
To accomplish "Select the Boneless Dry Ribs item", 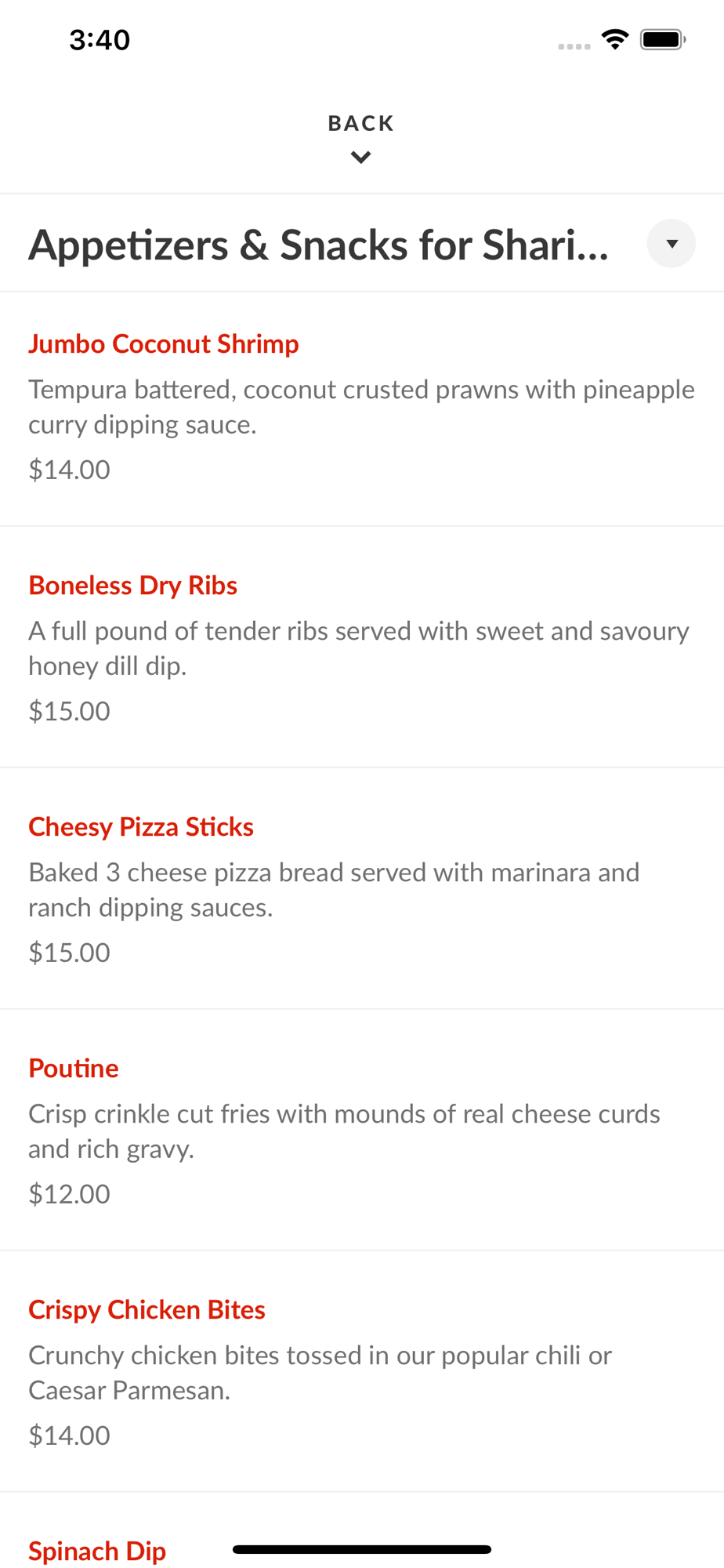I will (362, 647).
